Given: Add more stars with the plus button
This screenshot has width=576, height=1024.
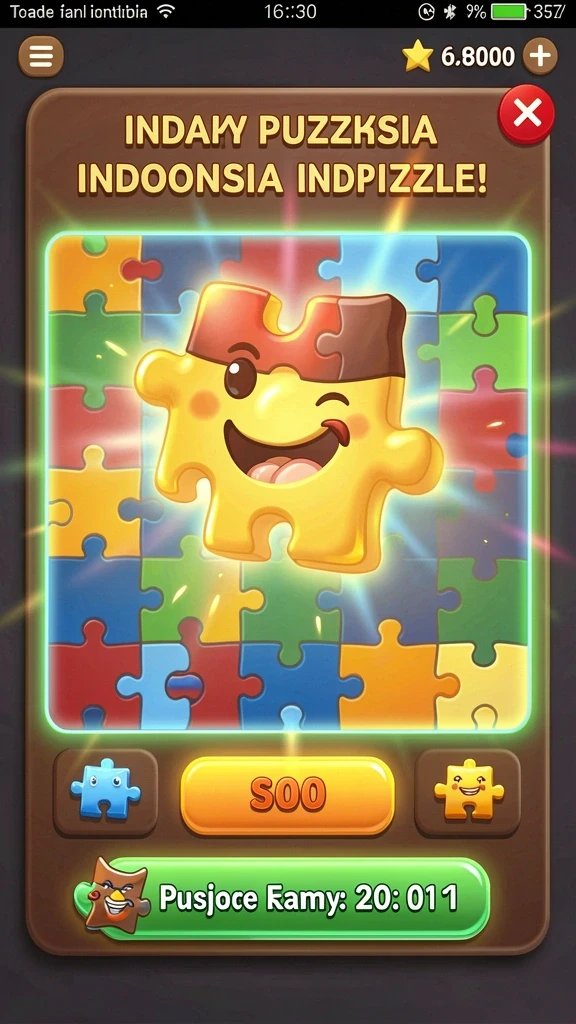Looking at the screenshot, I should 539,56.
